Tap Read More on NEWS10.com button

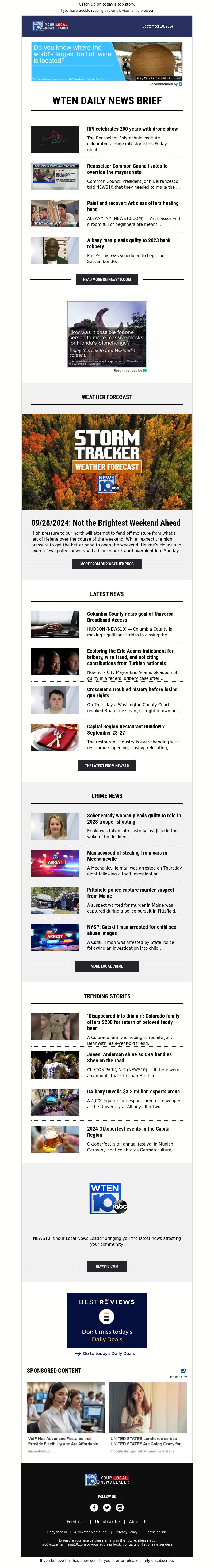click(x=107, y=280)
